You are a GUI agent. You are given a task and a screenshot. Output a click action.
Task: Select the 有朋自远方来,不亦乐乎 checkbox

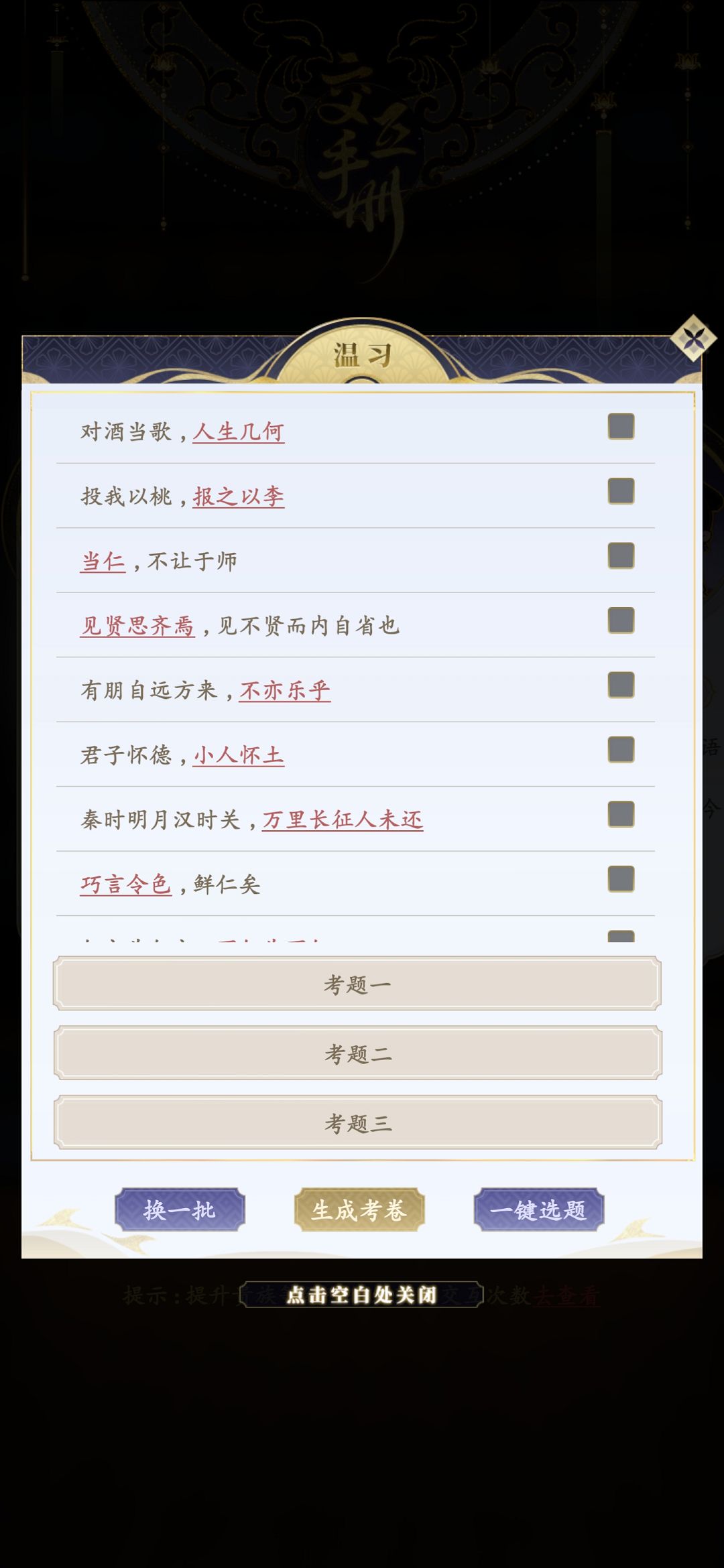(621, 685)
